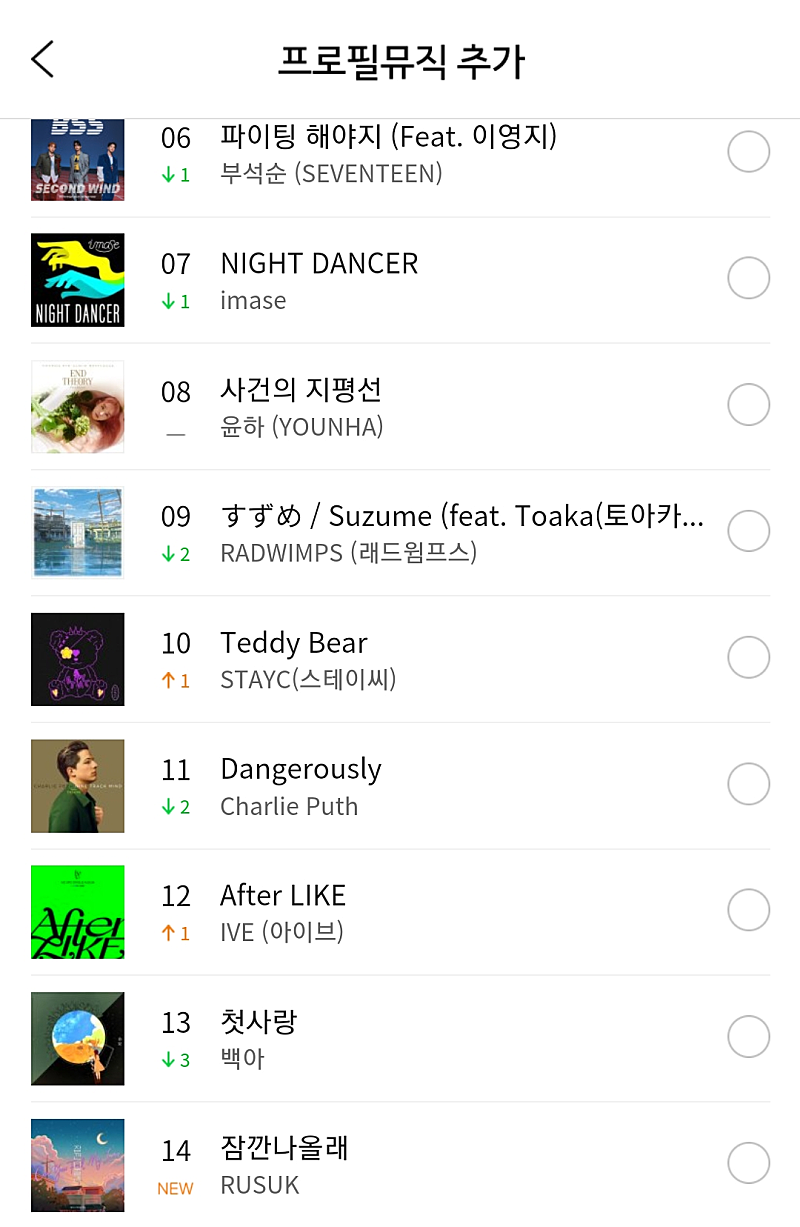Open the Teddy Bear song row
This screenshot has height=1227, width=800.
click(400, 659)
